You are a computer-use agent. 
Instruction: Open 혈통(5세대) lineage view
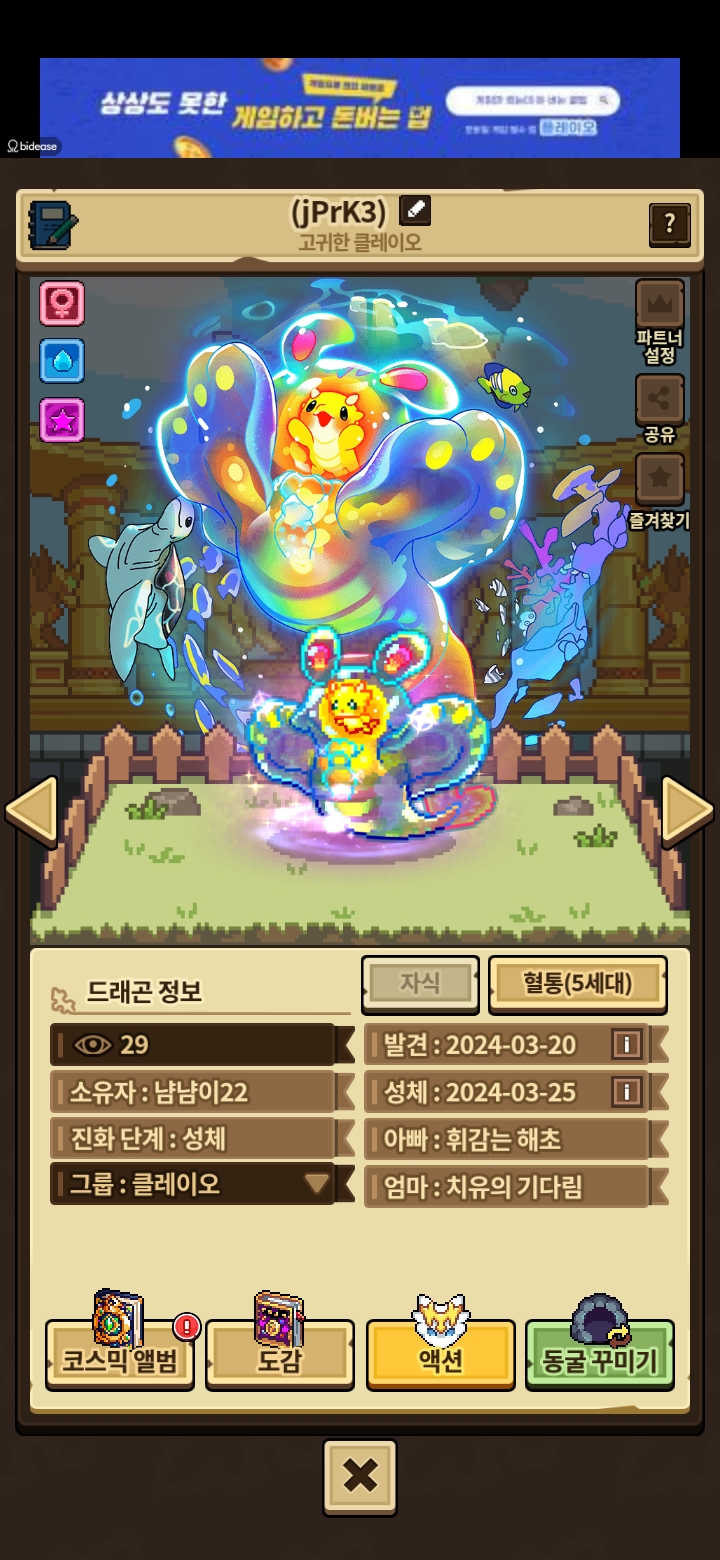(577, 983)
